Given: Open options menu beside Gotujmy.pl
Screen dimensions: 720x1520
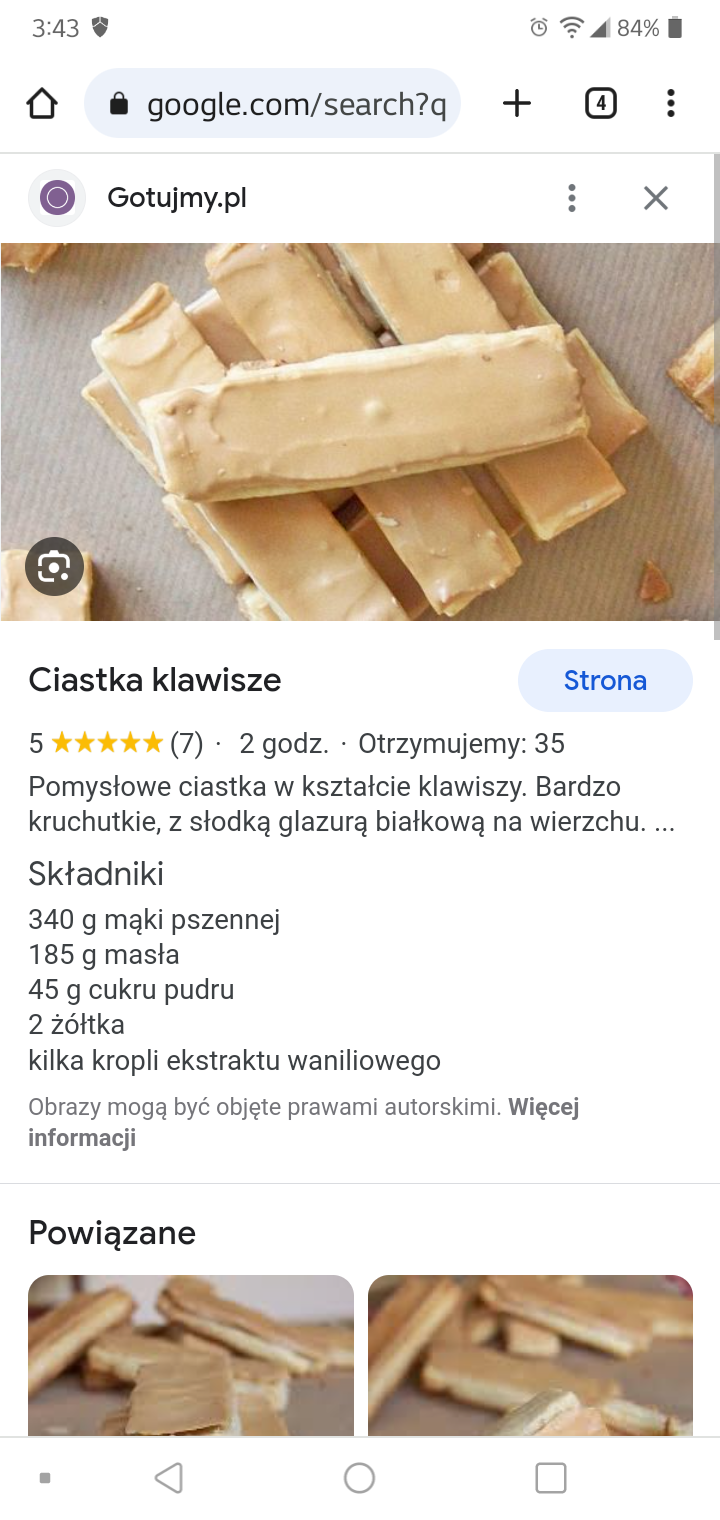Looking at the screenshot, I should pos(572,198).
